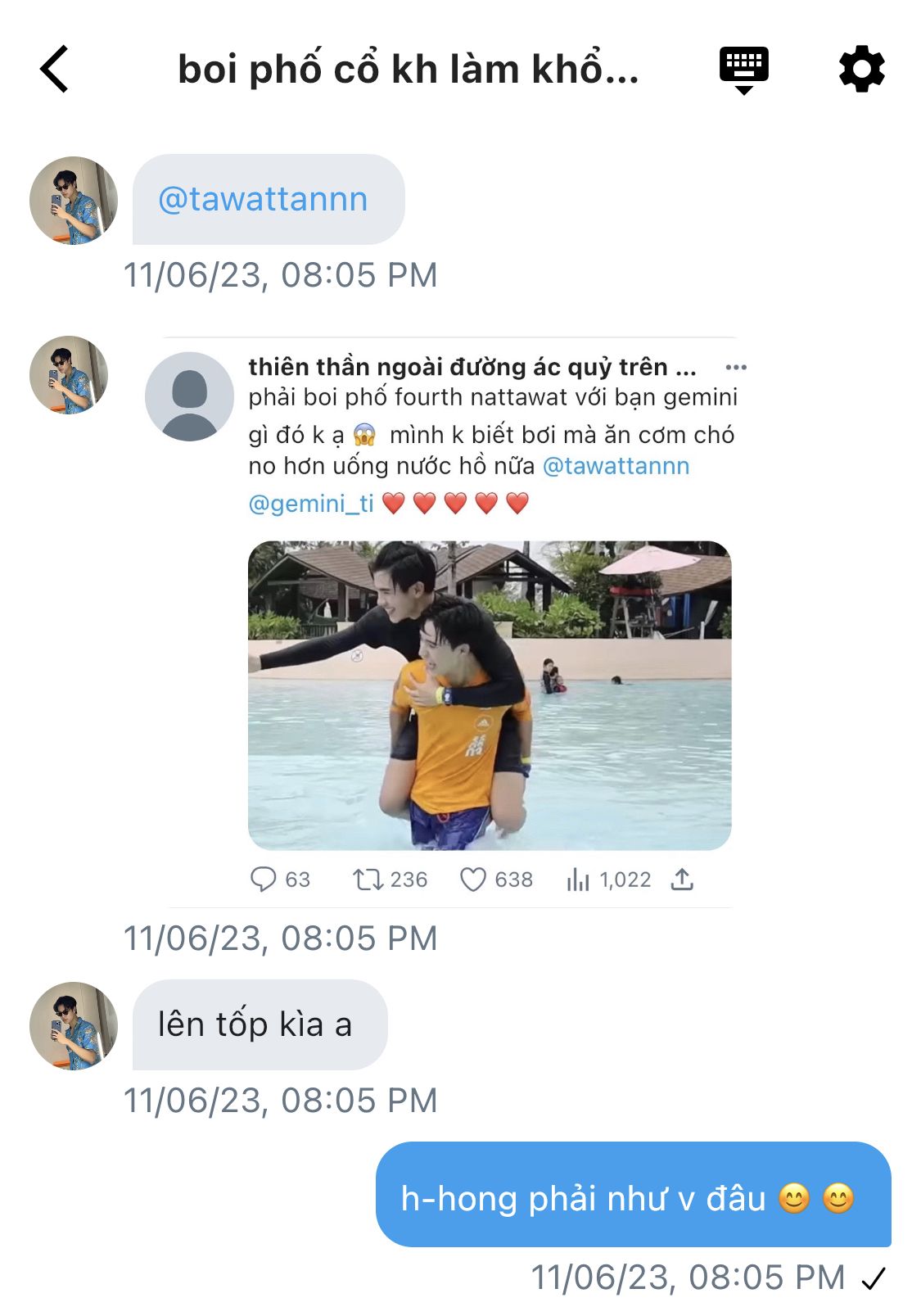
Task: Share the embedded tweet
Action: pos(682,880)
